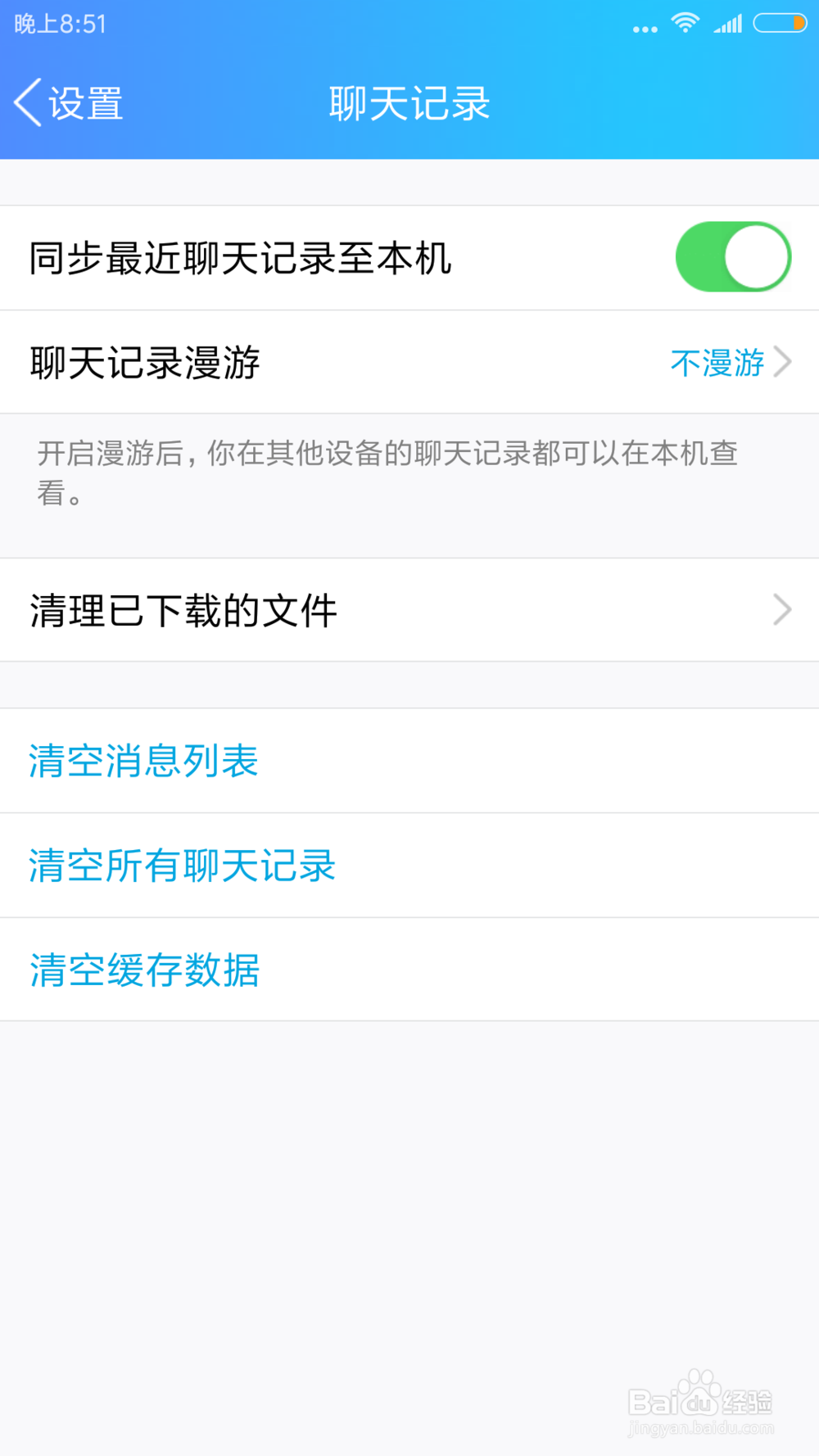Tap 清空消息列表

[x=142, y=761]
